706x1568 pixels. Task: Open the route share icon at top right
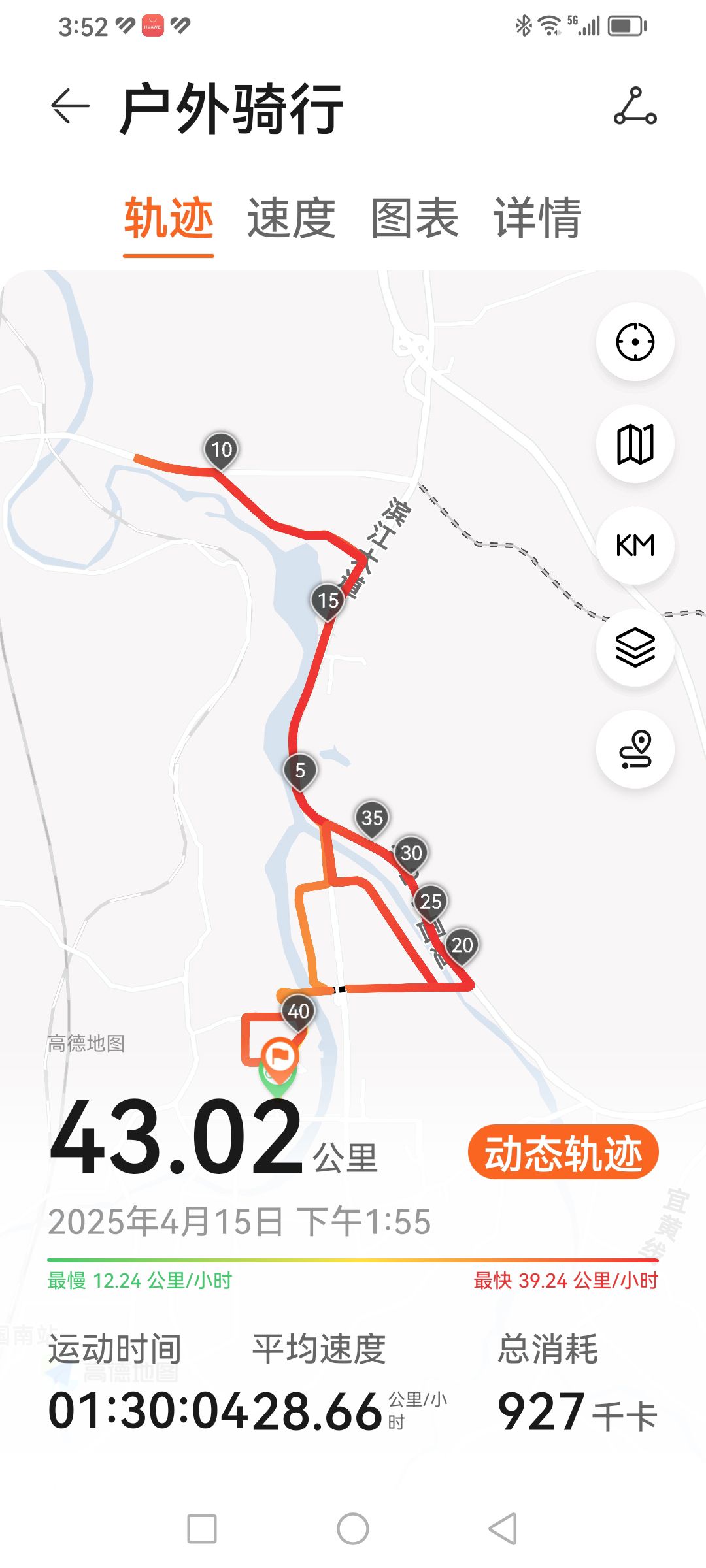coord(635,106)
